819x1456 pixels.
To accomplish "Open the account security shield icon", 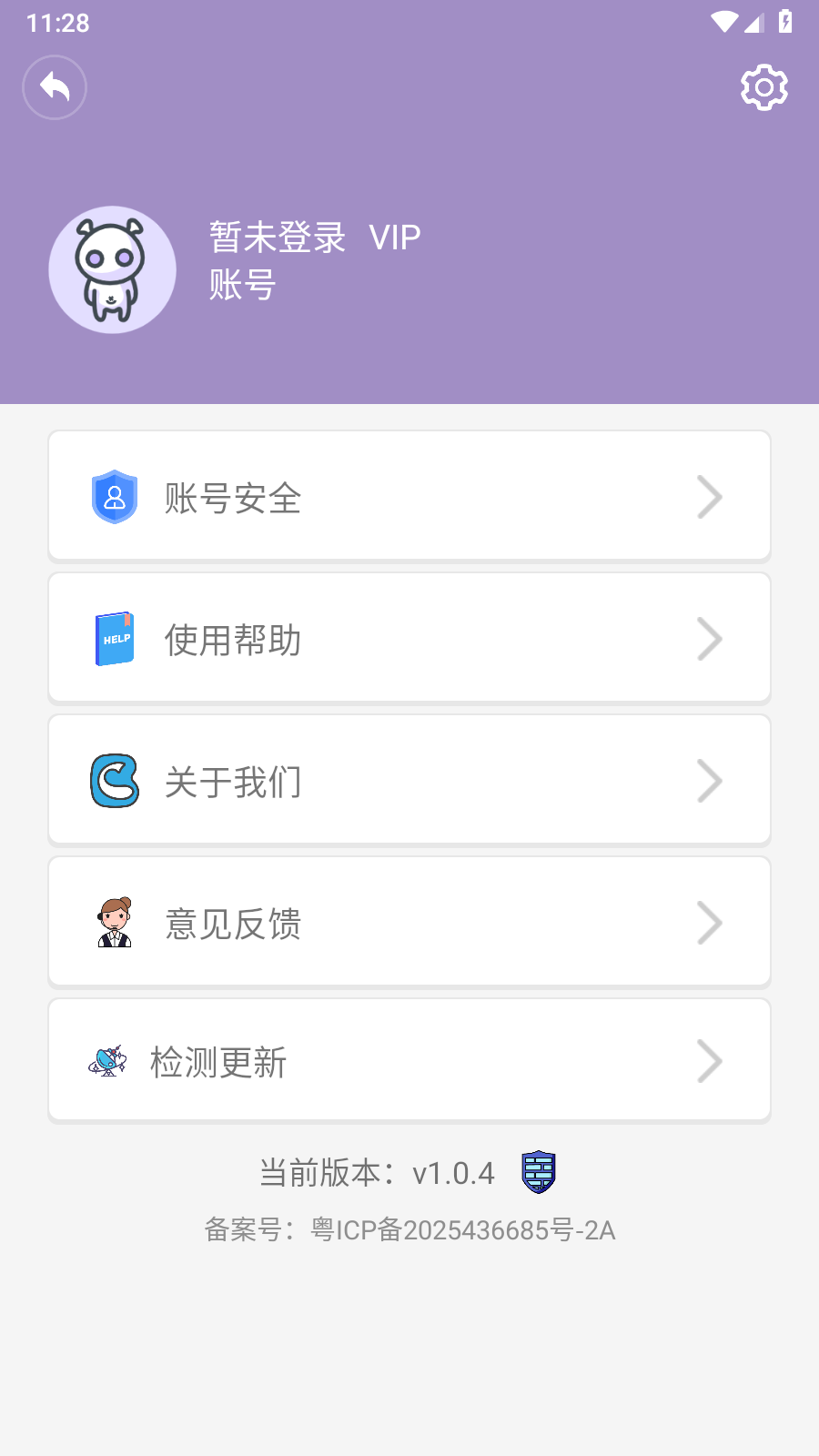I will pos(114,497).
